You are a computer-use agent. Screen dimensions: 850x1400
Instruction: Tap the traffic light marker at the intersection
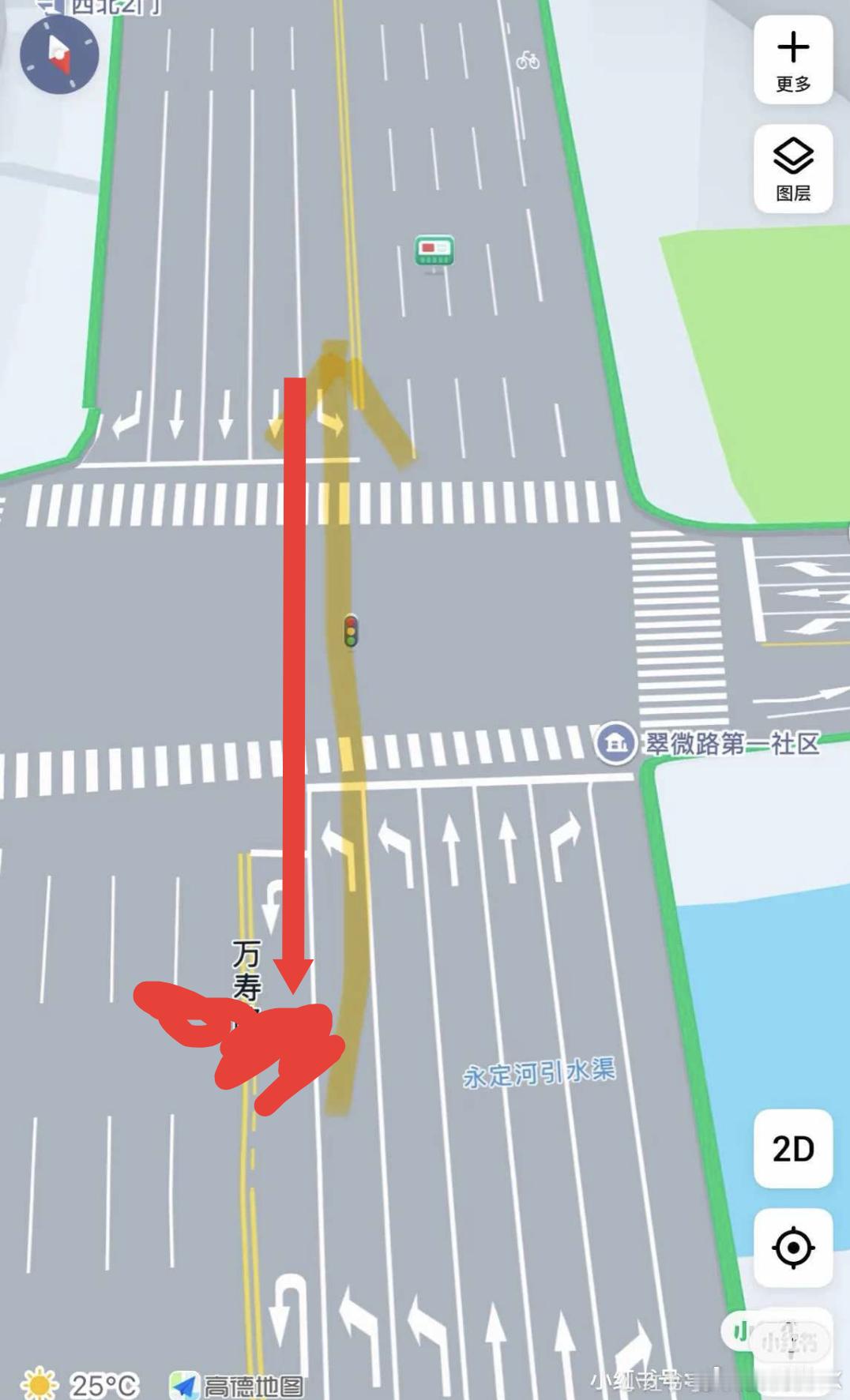(351, 632)
